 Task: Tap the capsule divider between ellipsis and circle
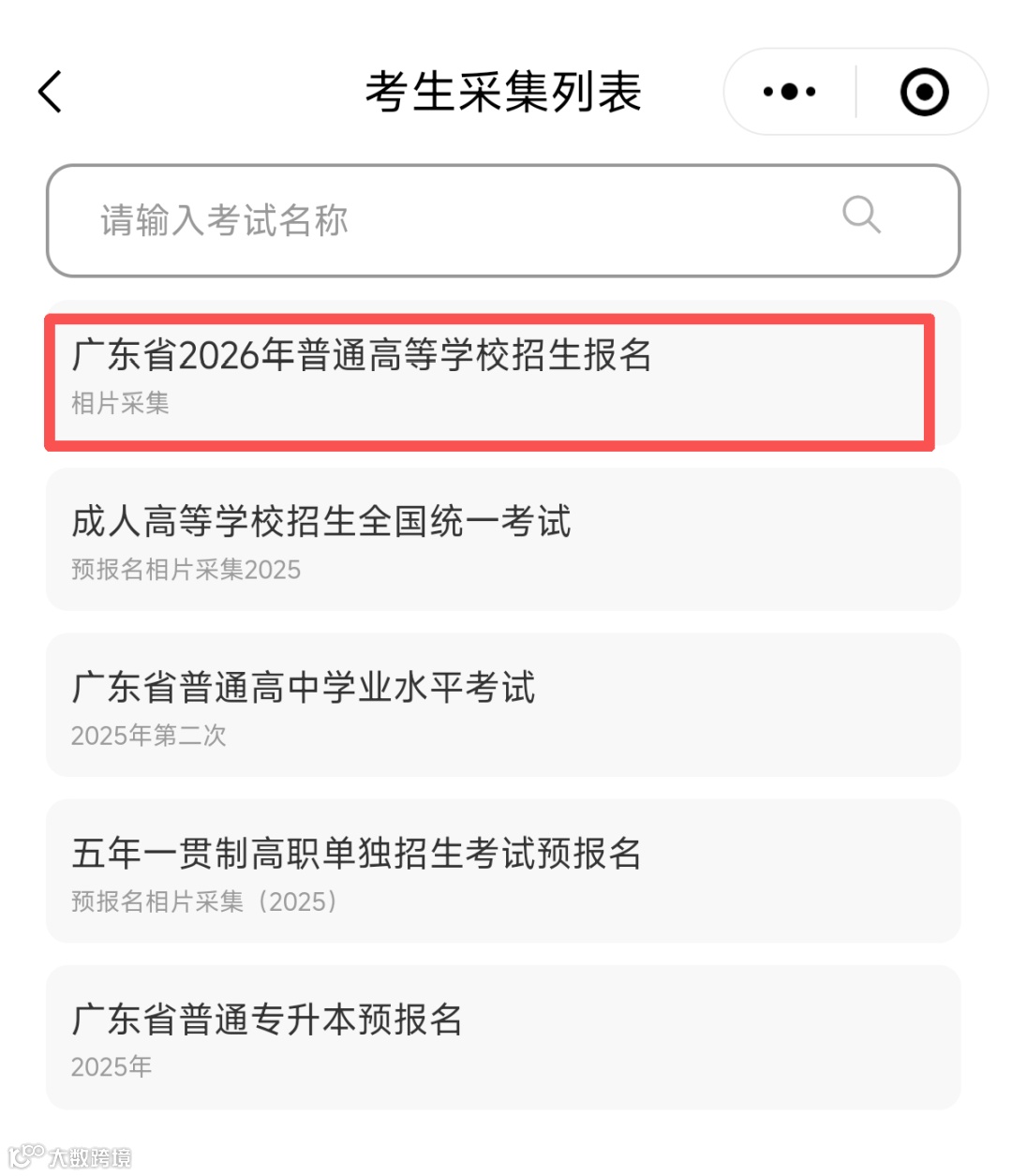pyautogui.click(x=856, y=92)
